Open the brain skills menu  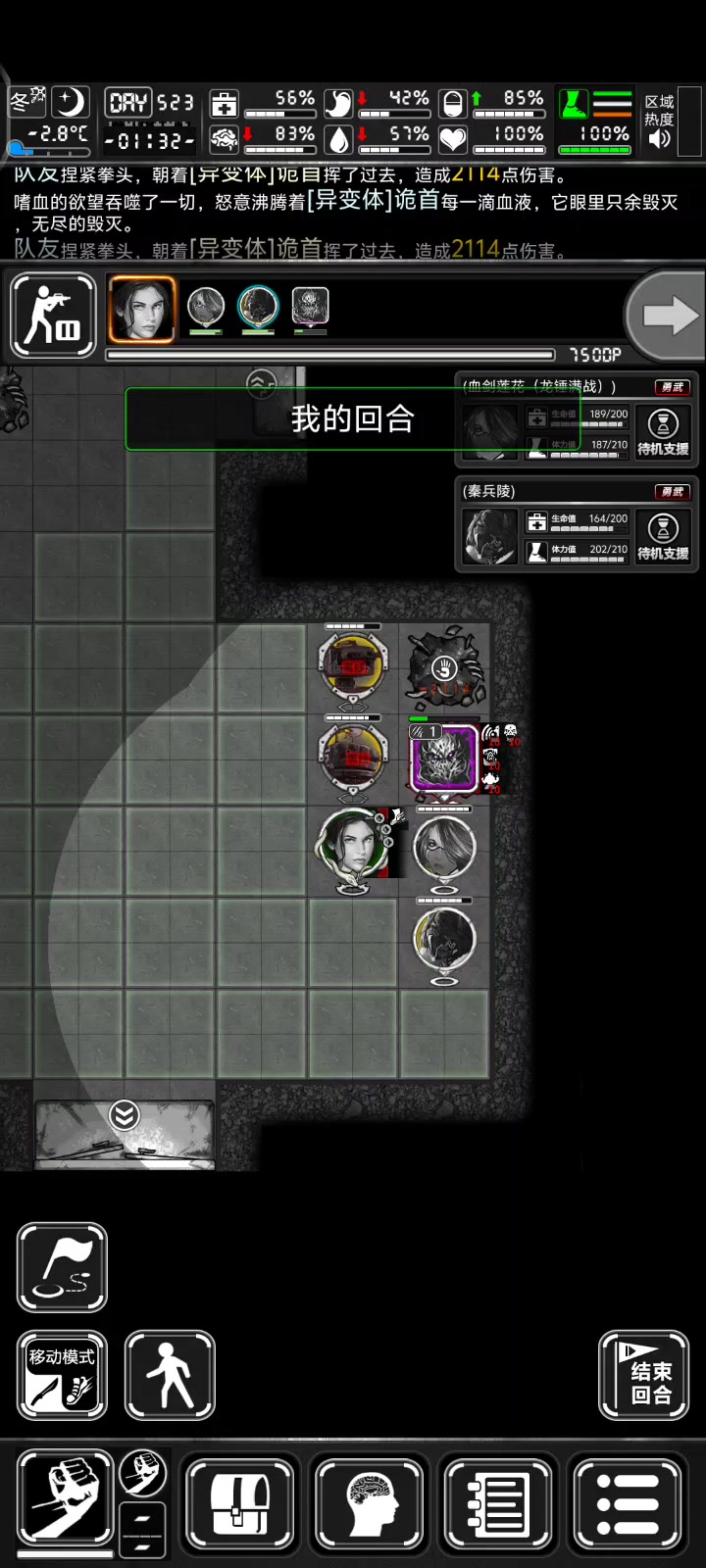(x=369, y=1503)
